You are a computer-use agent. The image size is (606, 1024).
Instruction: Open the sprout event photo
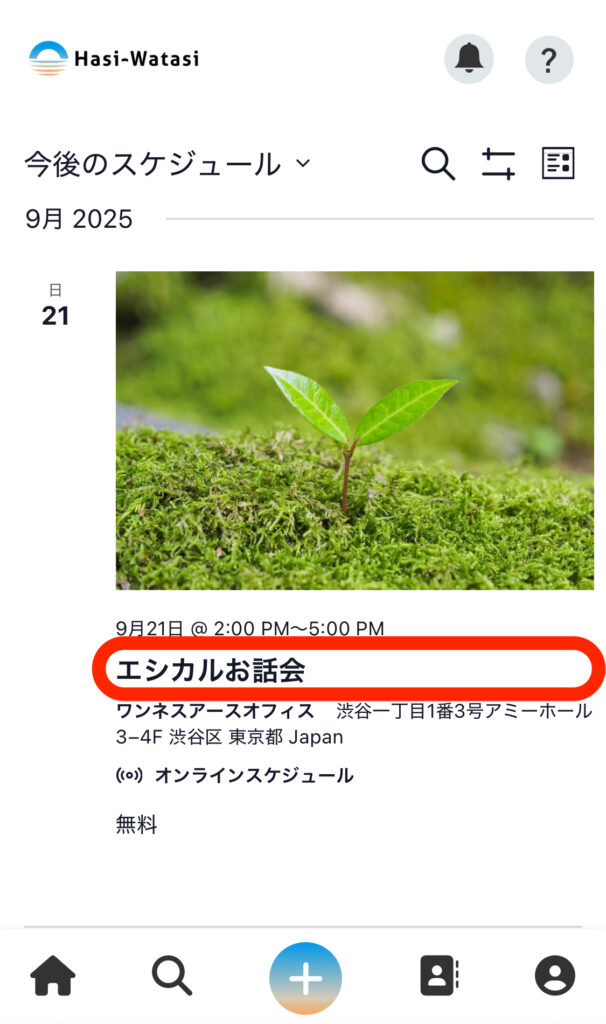(x=354, y=430)
